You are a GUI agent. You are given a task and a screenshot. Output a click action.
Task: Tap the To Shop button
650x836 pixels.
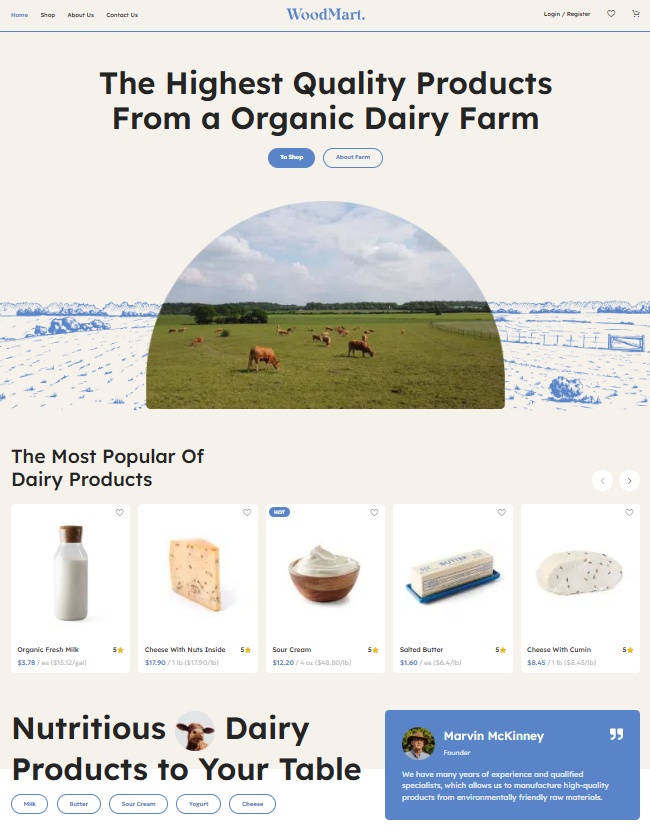pos(291,158)
